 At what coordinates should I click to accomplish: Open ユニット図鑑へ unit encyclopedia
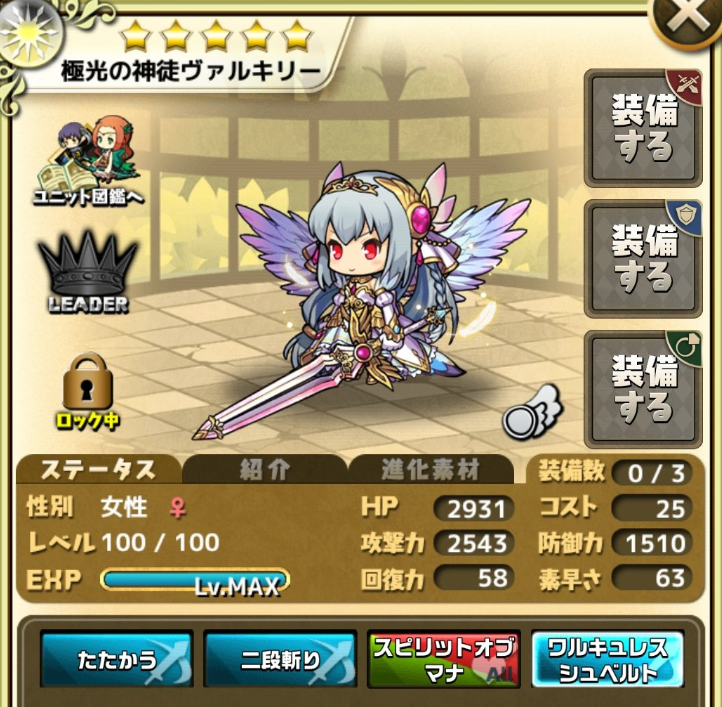click(x=89, y=165)
